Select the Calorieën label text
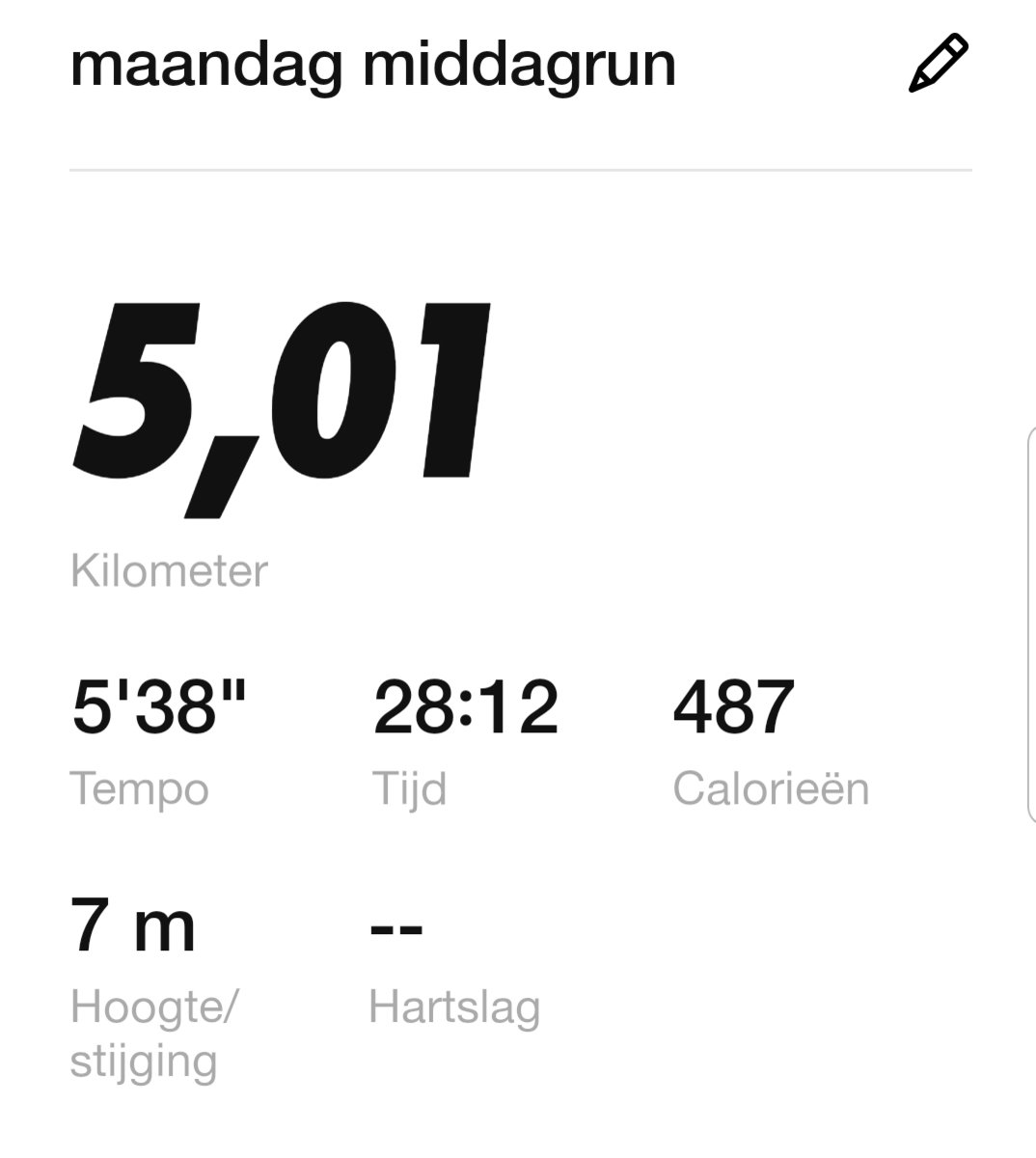1036x1158 pixels. (772, 789)
